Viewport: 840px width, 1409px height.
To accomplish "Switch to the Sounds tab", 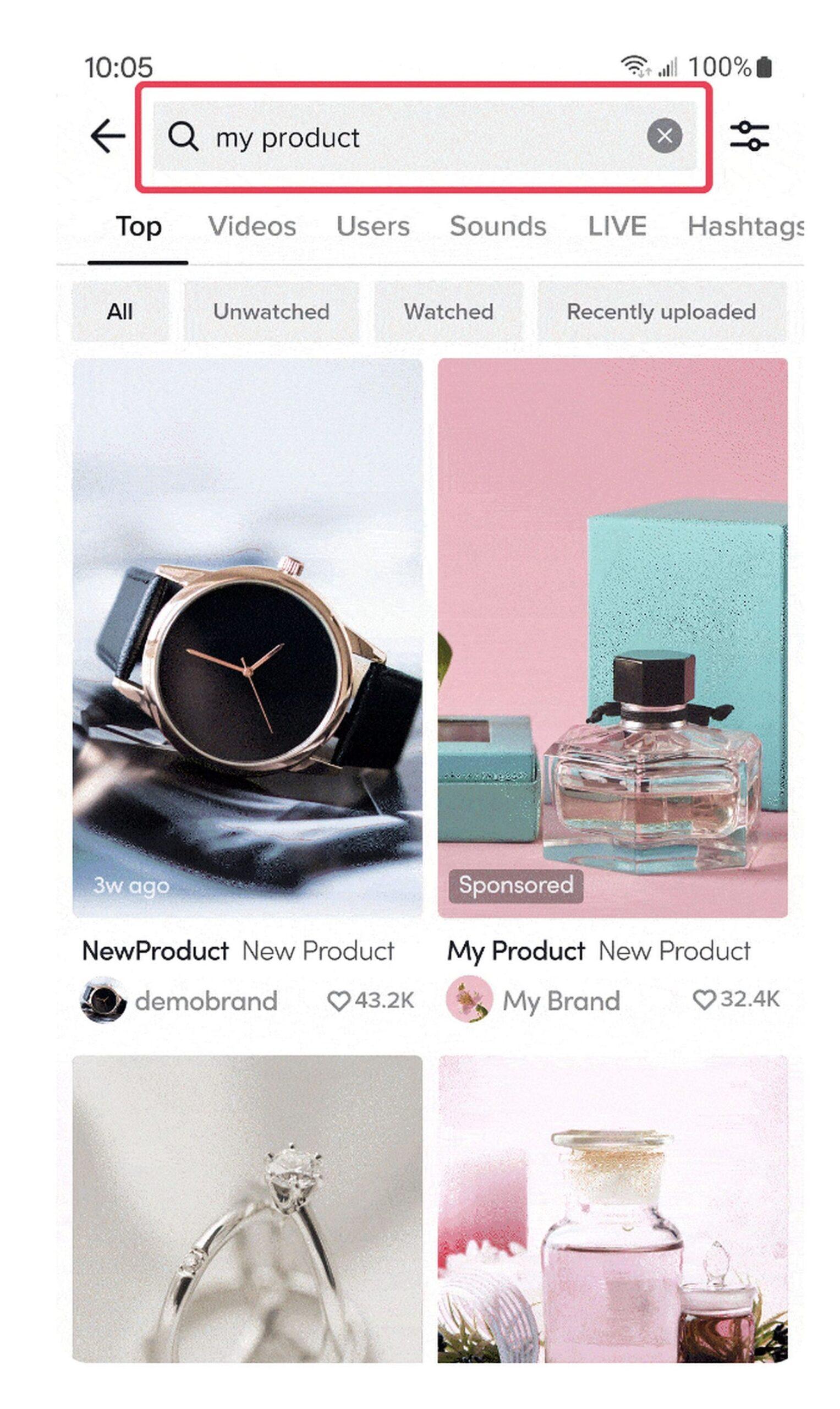I will tap(498, 227).
